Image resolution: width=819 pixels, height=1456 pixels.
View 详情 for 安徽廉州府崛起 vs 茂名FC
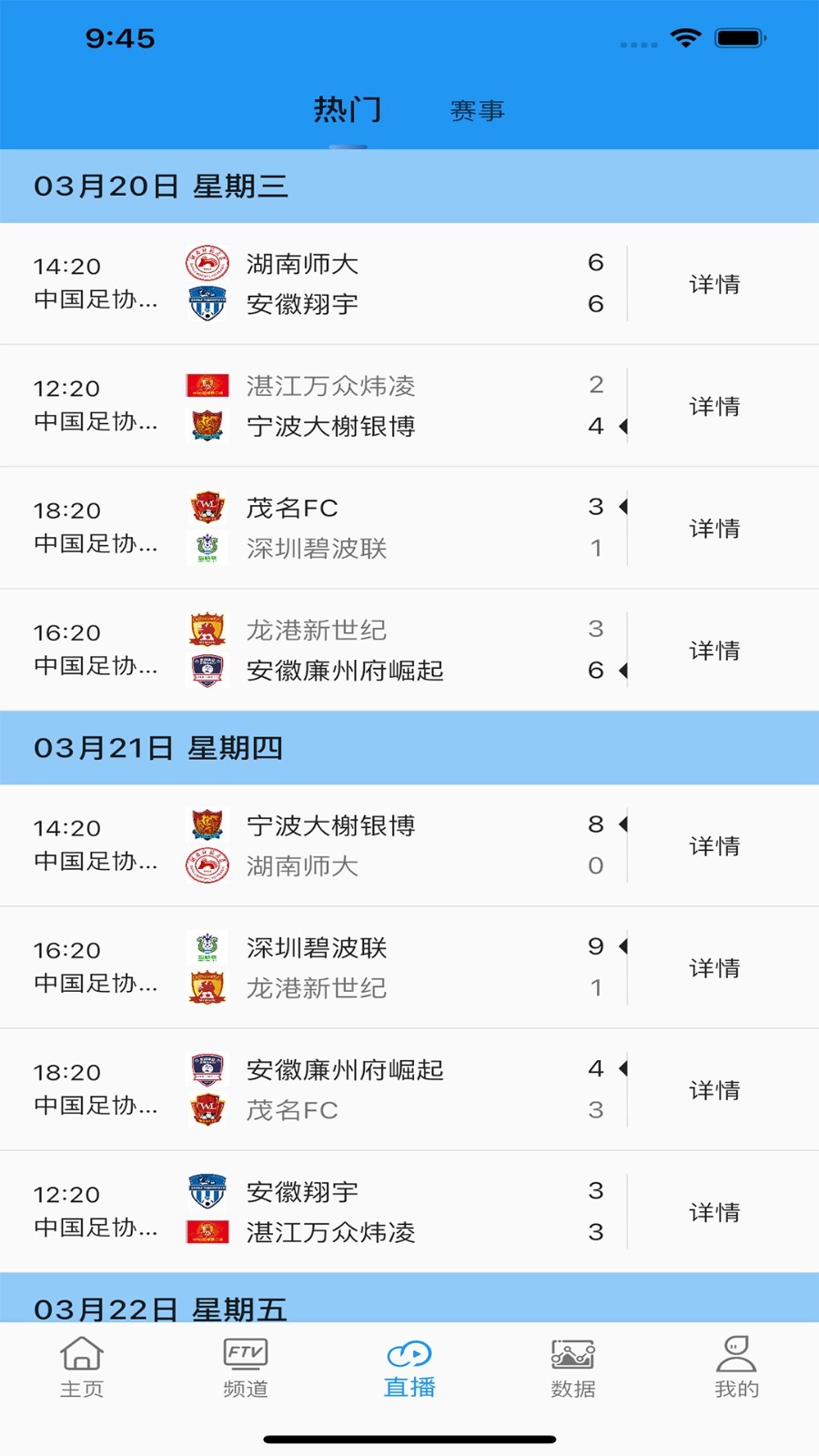point(714,1089)
